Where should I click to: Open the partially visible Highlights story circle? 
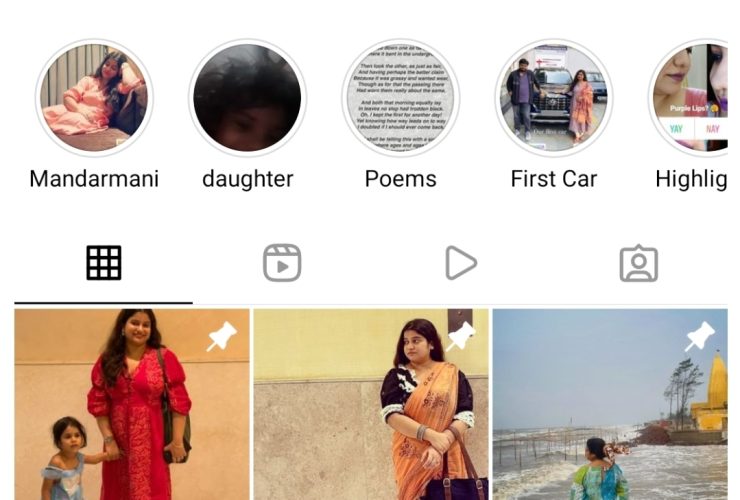pos(695,98)
